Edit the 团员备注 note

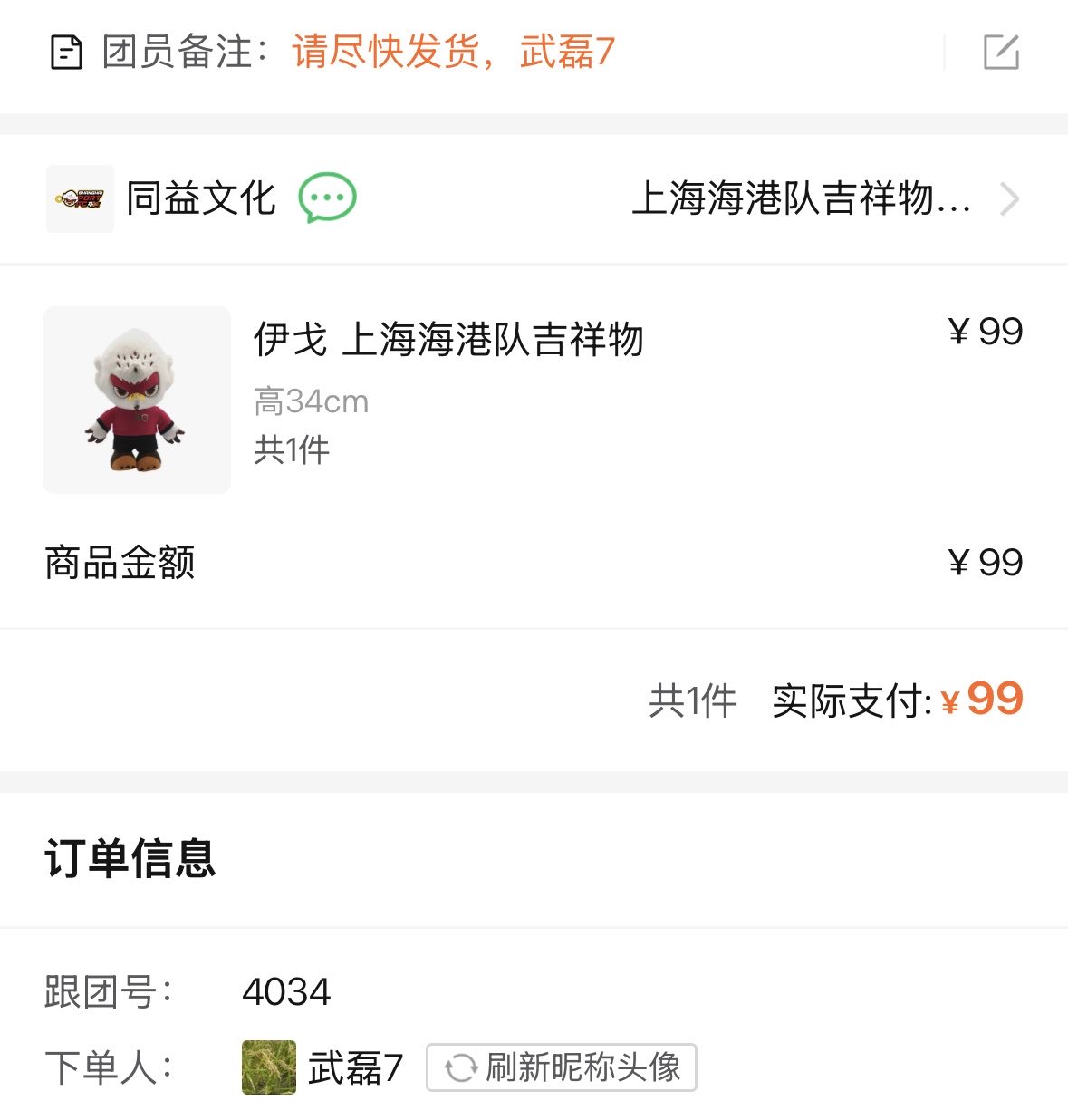[1001, 53]
